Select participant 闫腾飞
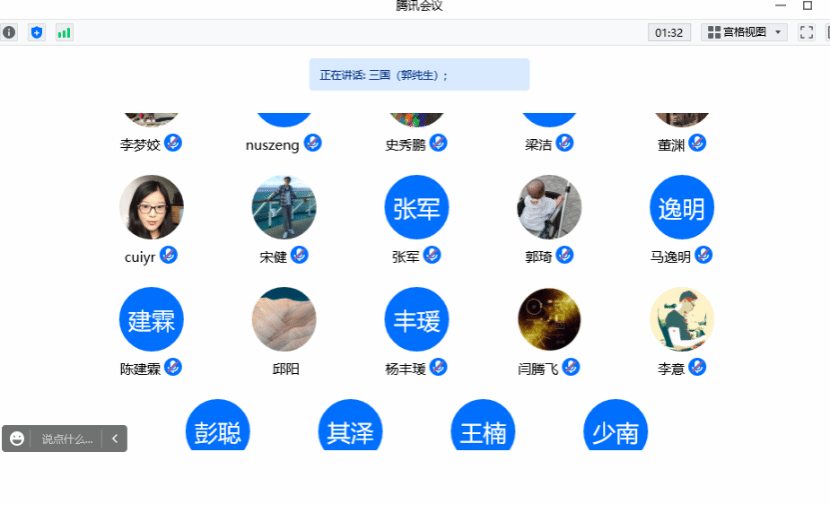Viewport: 830px width, 505px height. coord(549,320)
